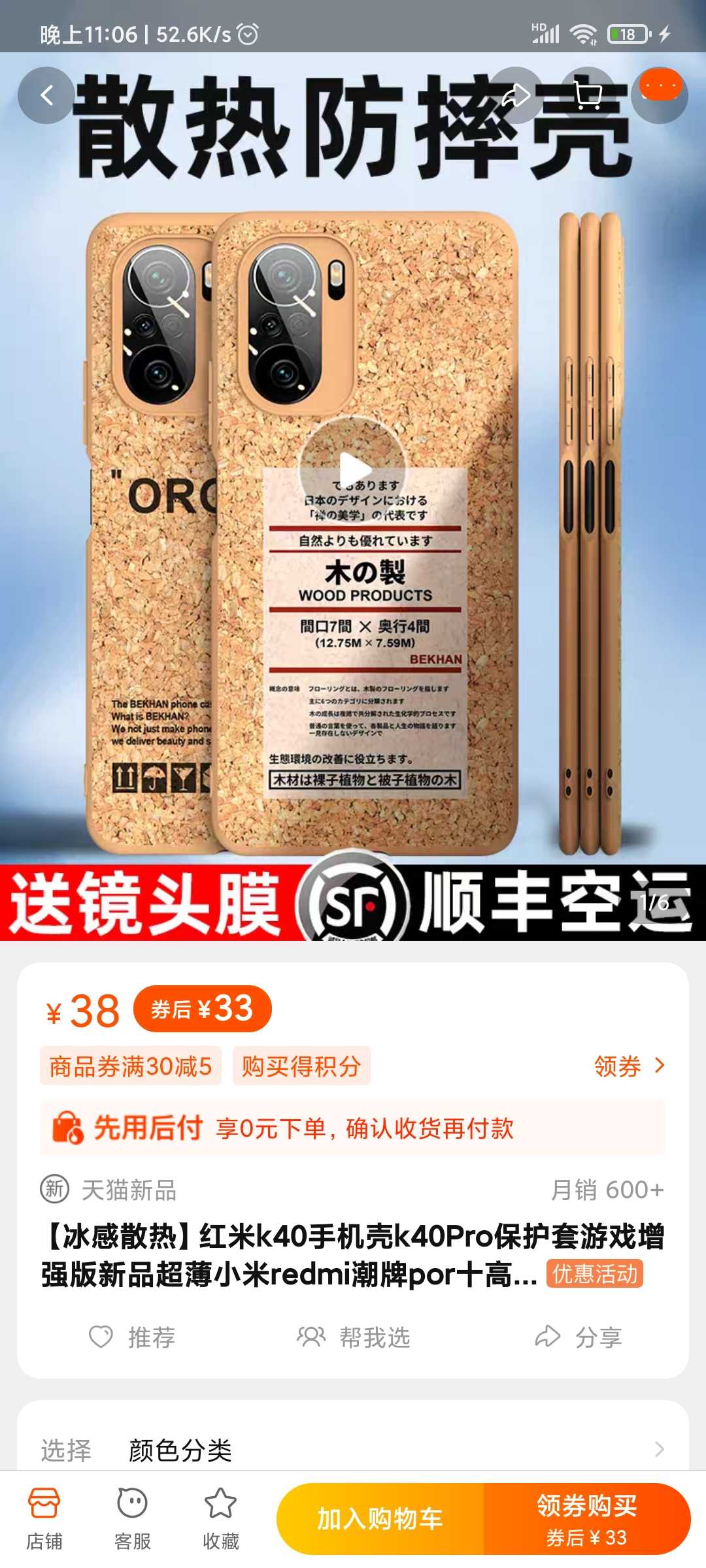706x1568 pixels.
Task: Open 颜色分类 selection row
Action: coord(353,1450)
